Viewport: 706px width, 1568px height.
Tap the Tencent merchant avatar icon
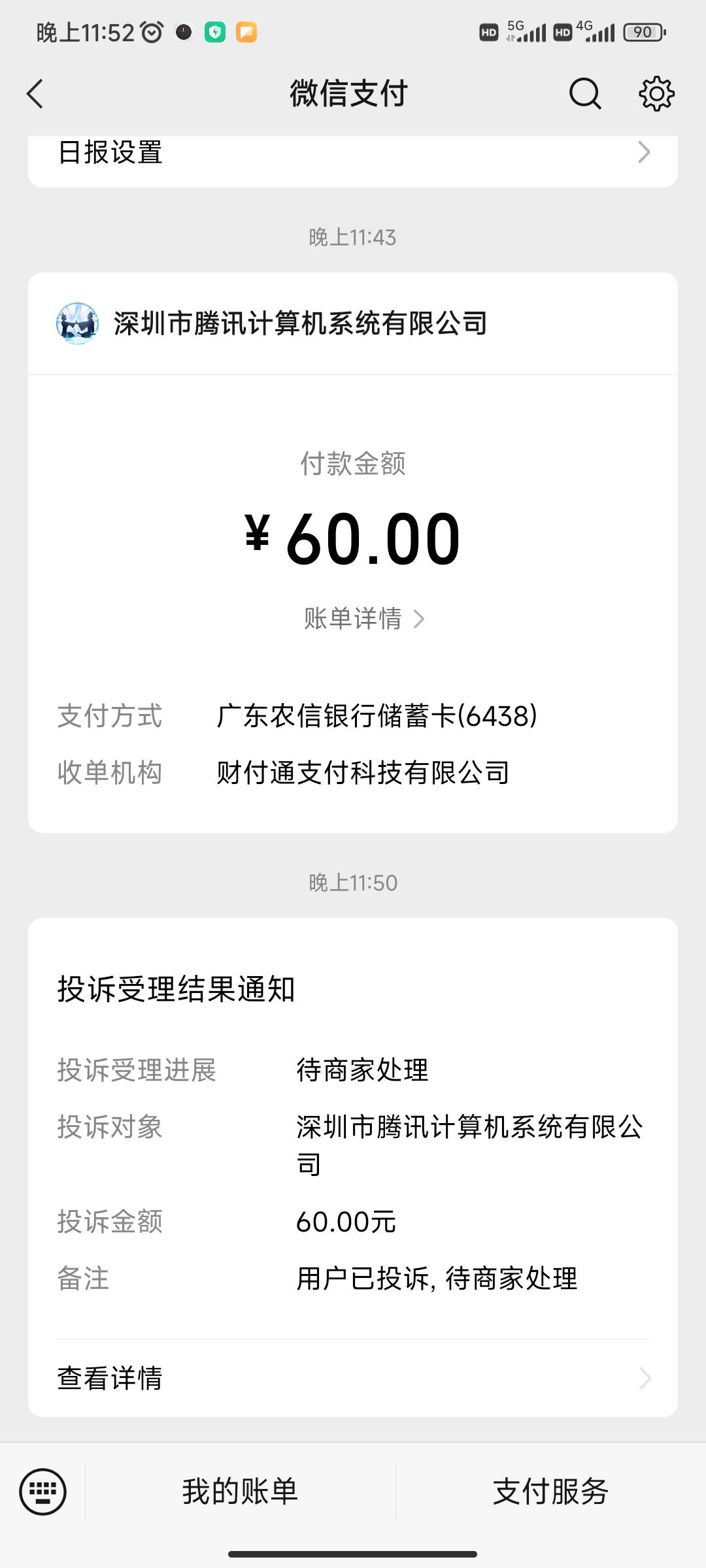coord(77,321)
